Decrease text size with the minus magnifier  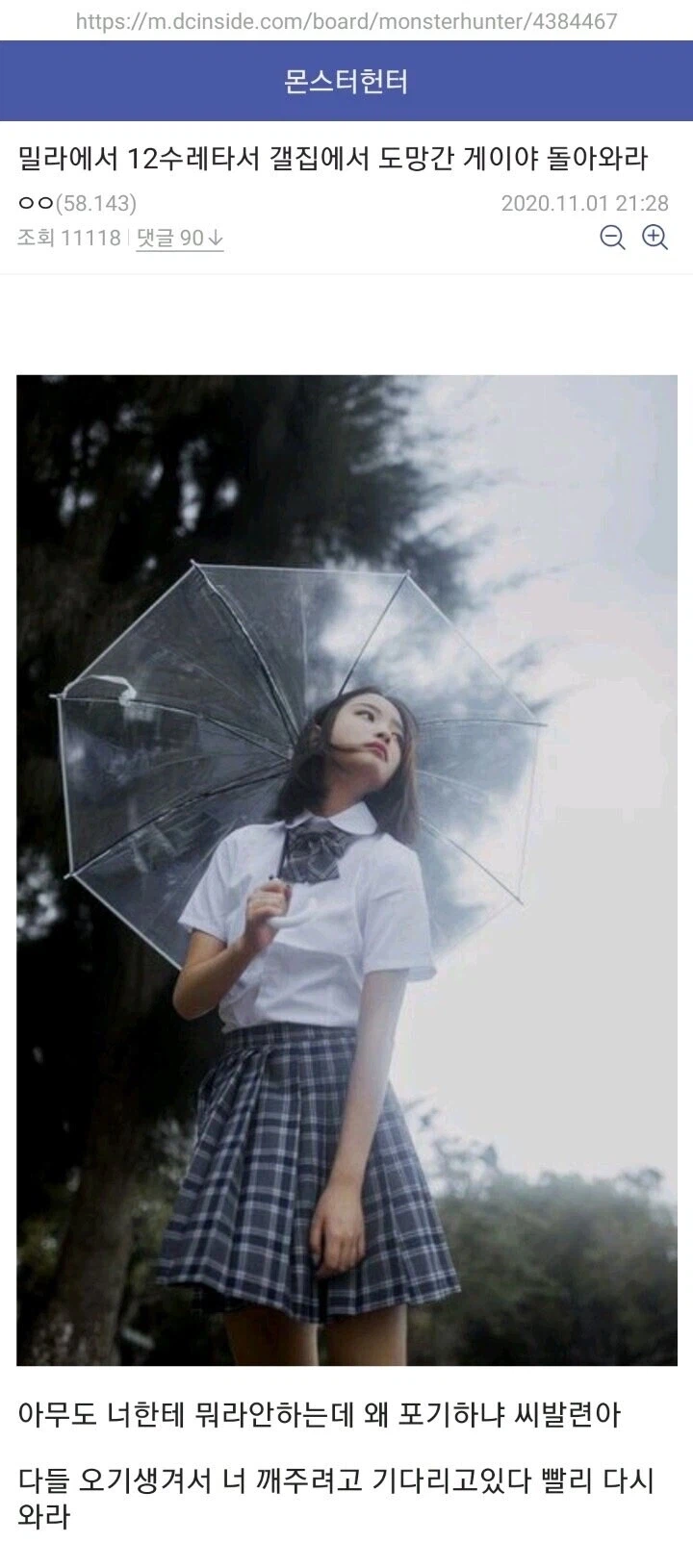(612, 238)
